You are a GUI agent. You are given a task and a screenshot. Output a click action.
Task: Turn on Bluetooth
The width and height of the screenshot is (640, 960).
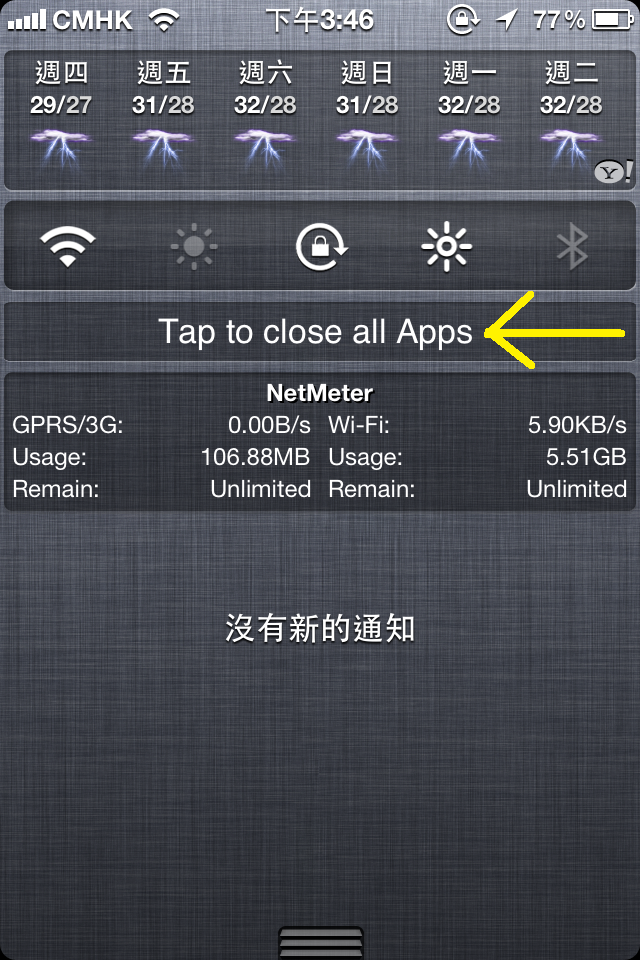click(x=572, y=246)
